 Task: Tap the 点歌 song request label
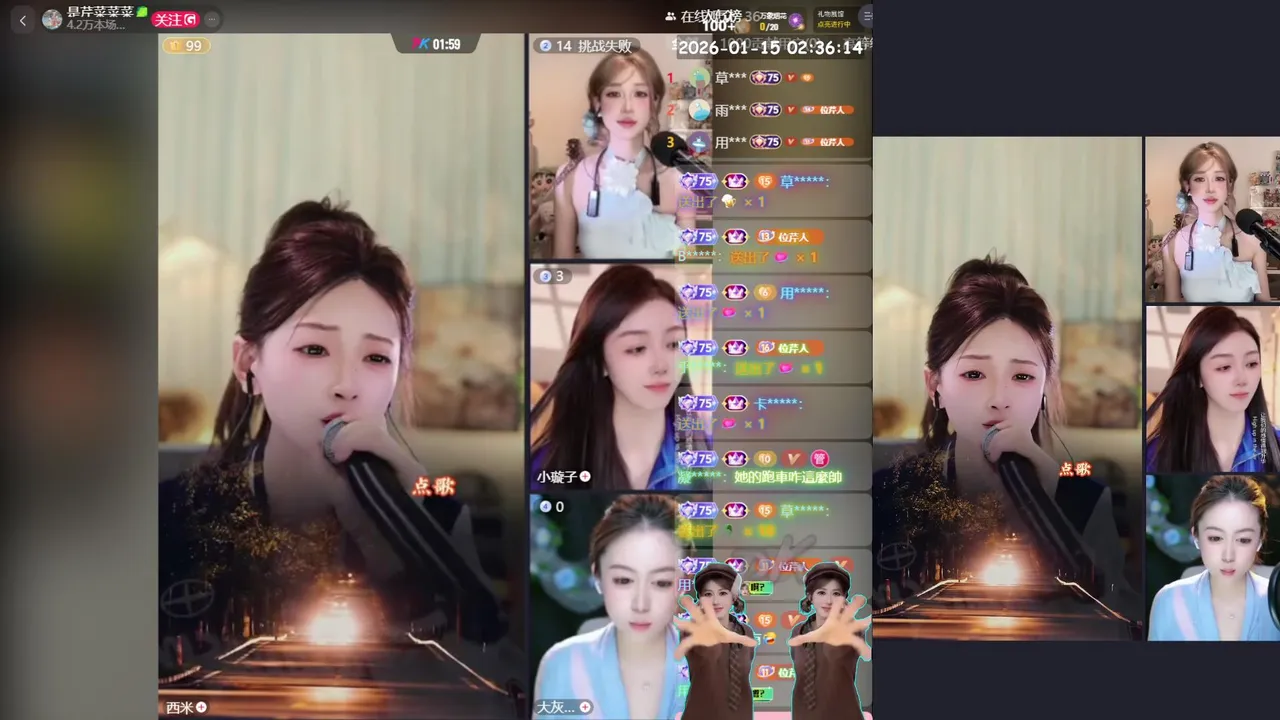coord(433,486)
